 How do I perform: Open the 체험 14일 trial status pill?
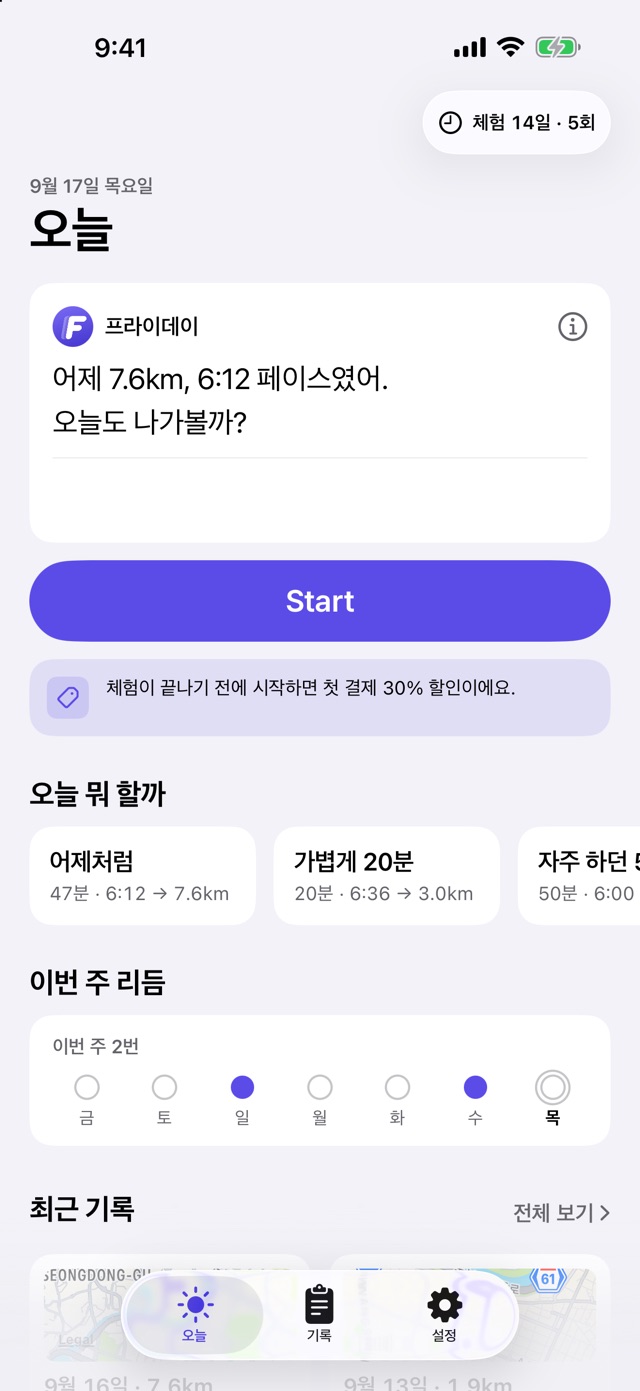(517, 122)
